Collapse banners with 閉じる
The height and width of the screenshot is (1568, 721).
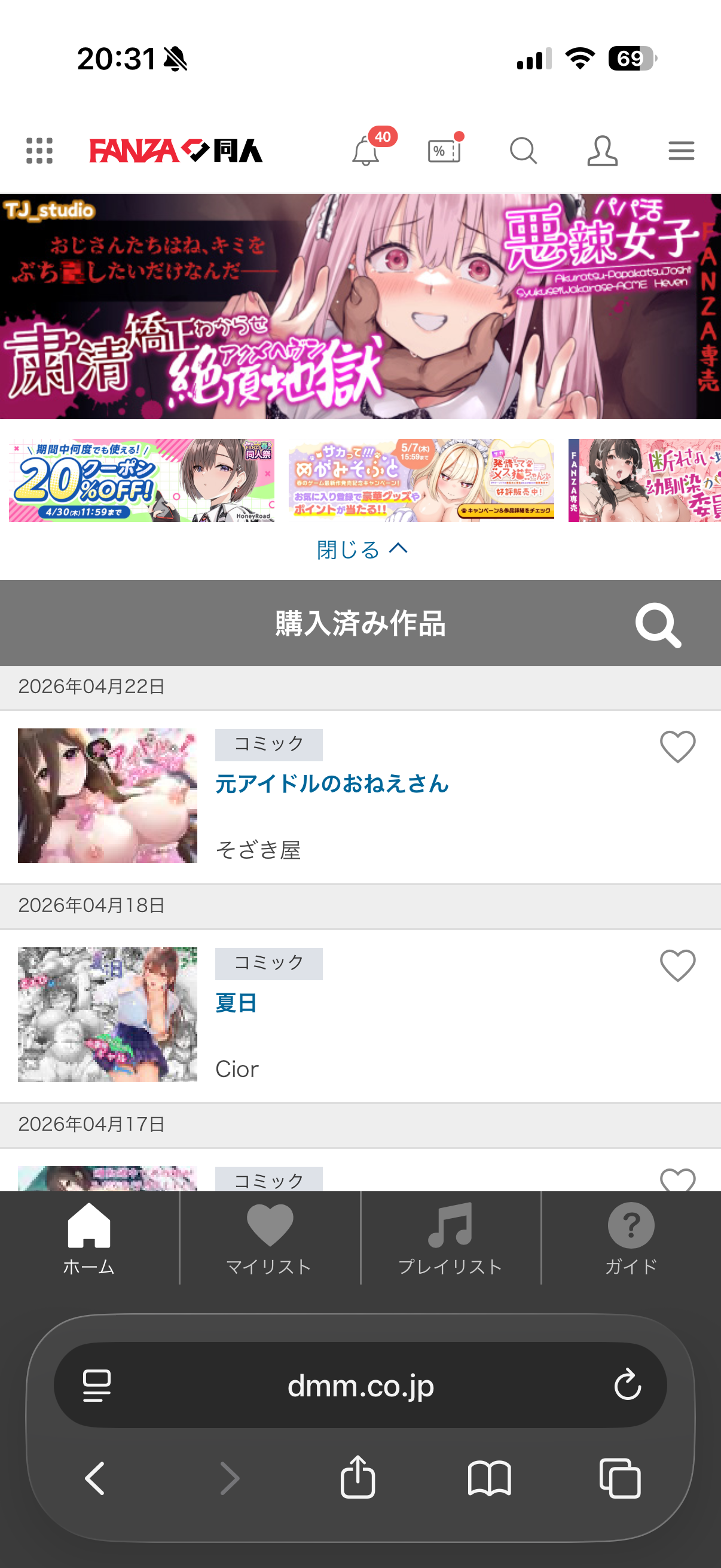pos(362,550)
